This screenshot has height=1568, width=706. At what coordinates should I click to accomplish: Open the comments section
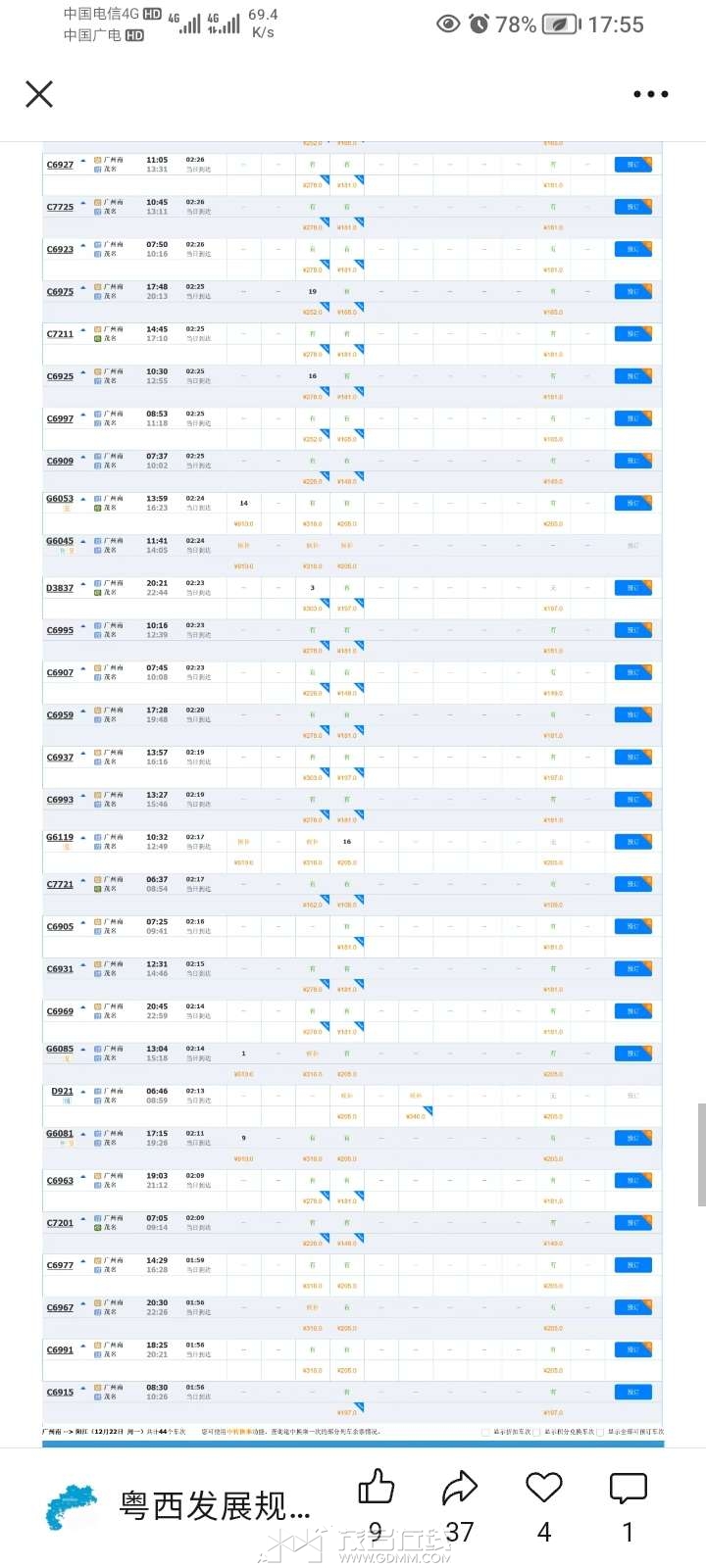(x=628, y=1488)
